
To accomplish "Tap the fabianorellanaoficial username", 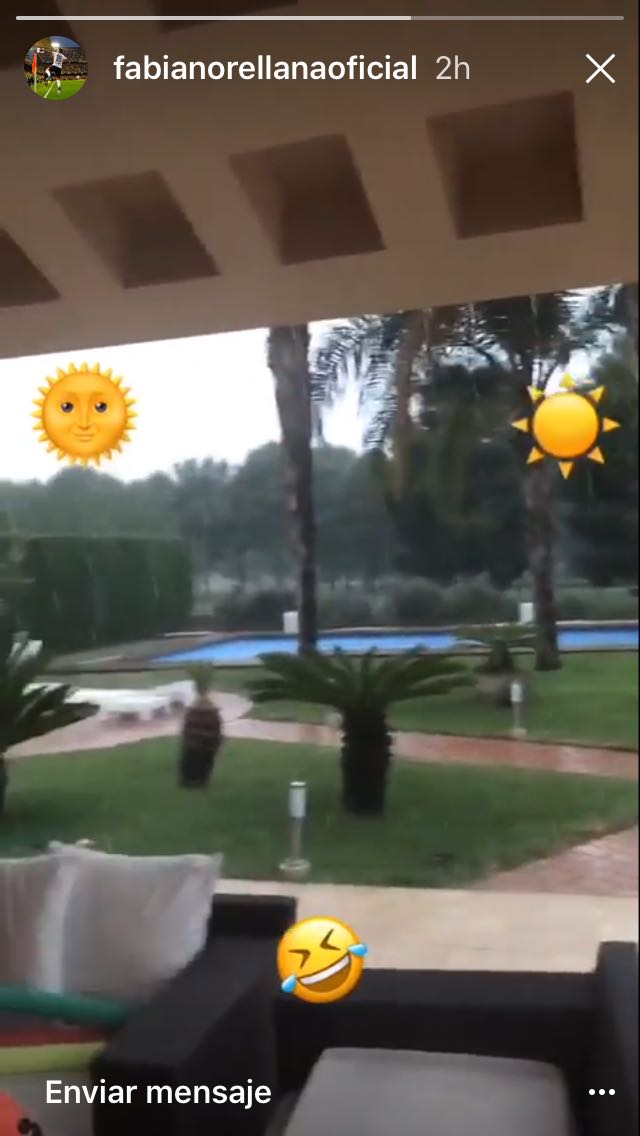I will click(265, 68).
